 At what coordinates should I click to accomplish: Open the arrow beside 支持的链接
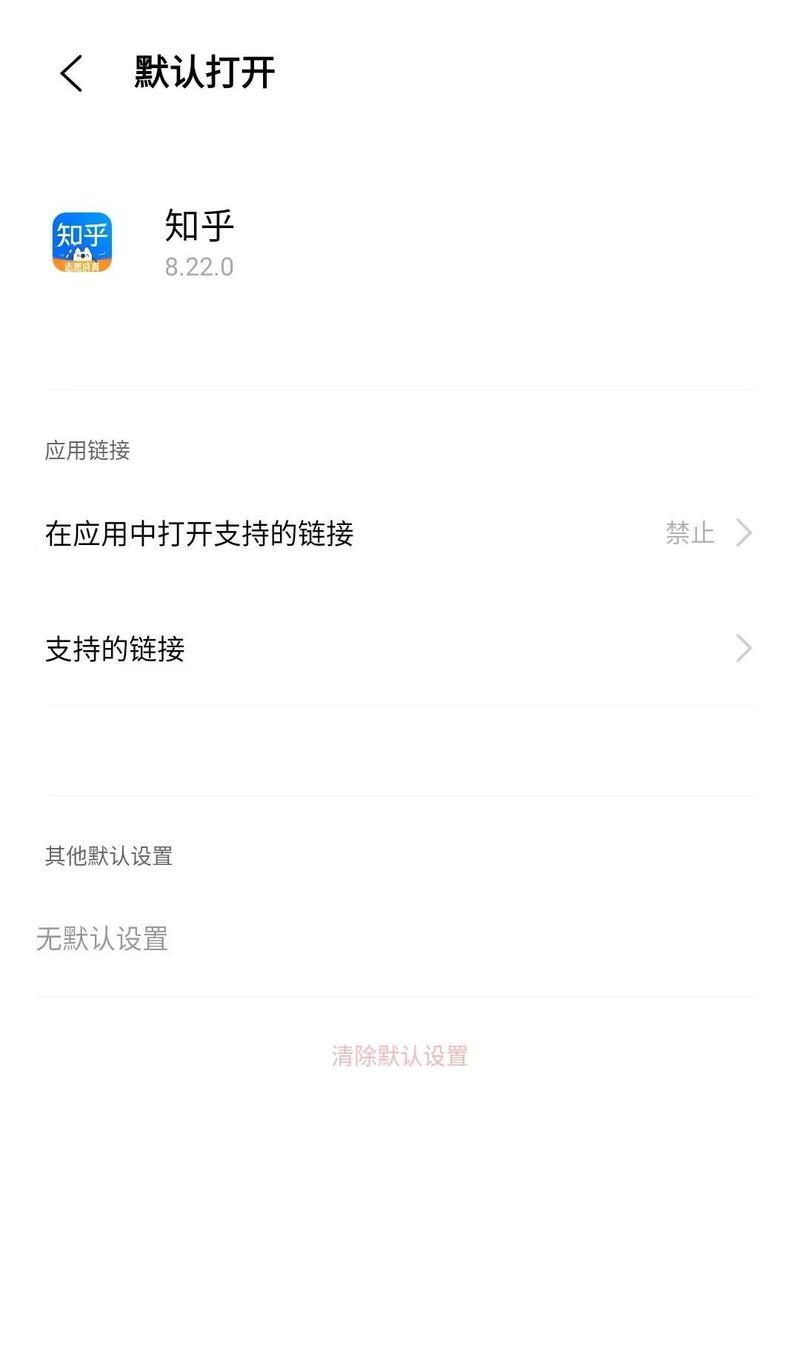click(743, 649)
